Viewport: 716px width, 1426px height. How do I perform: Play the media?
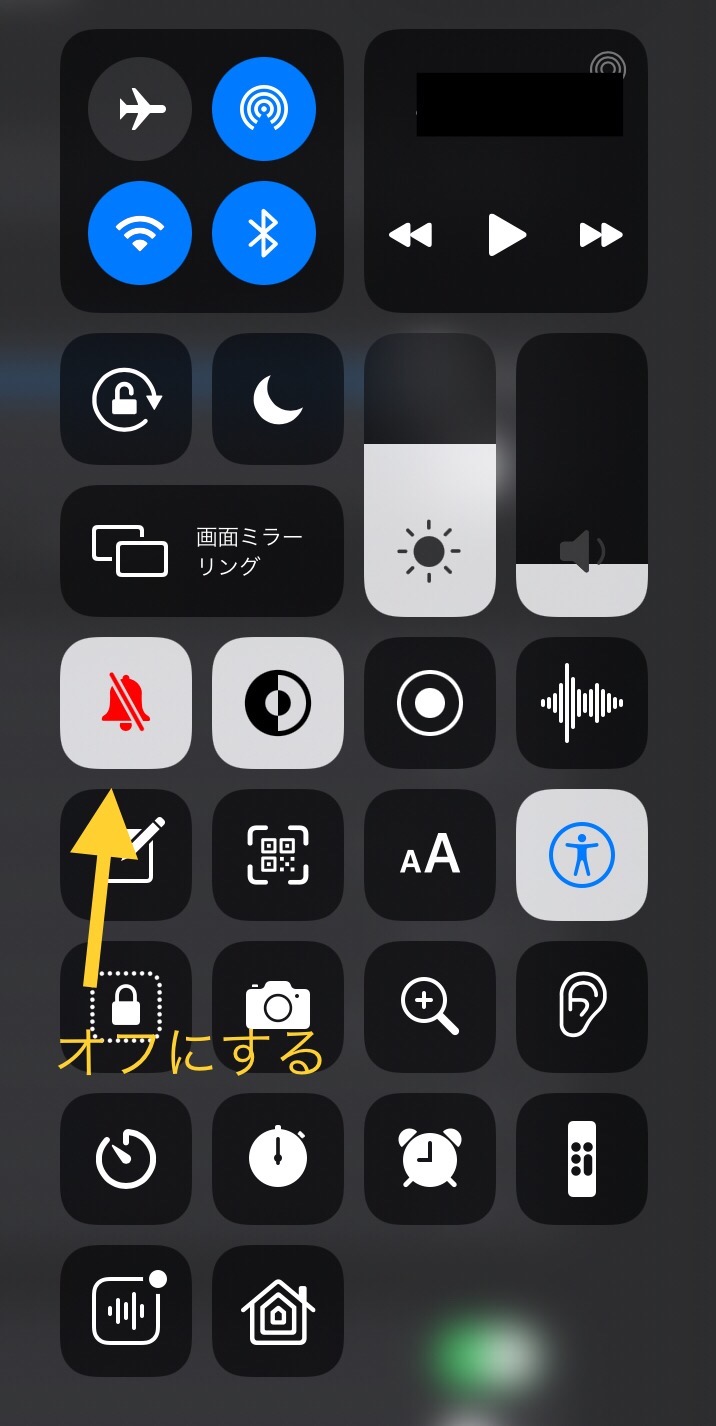(x=506, y=235)
